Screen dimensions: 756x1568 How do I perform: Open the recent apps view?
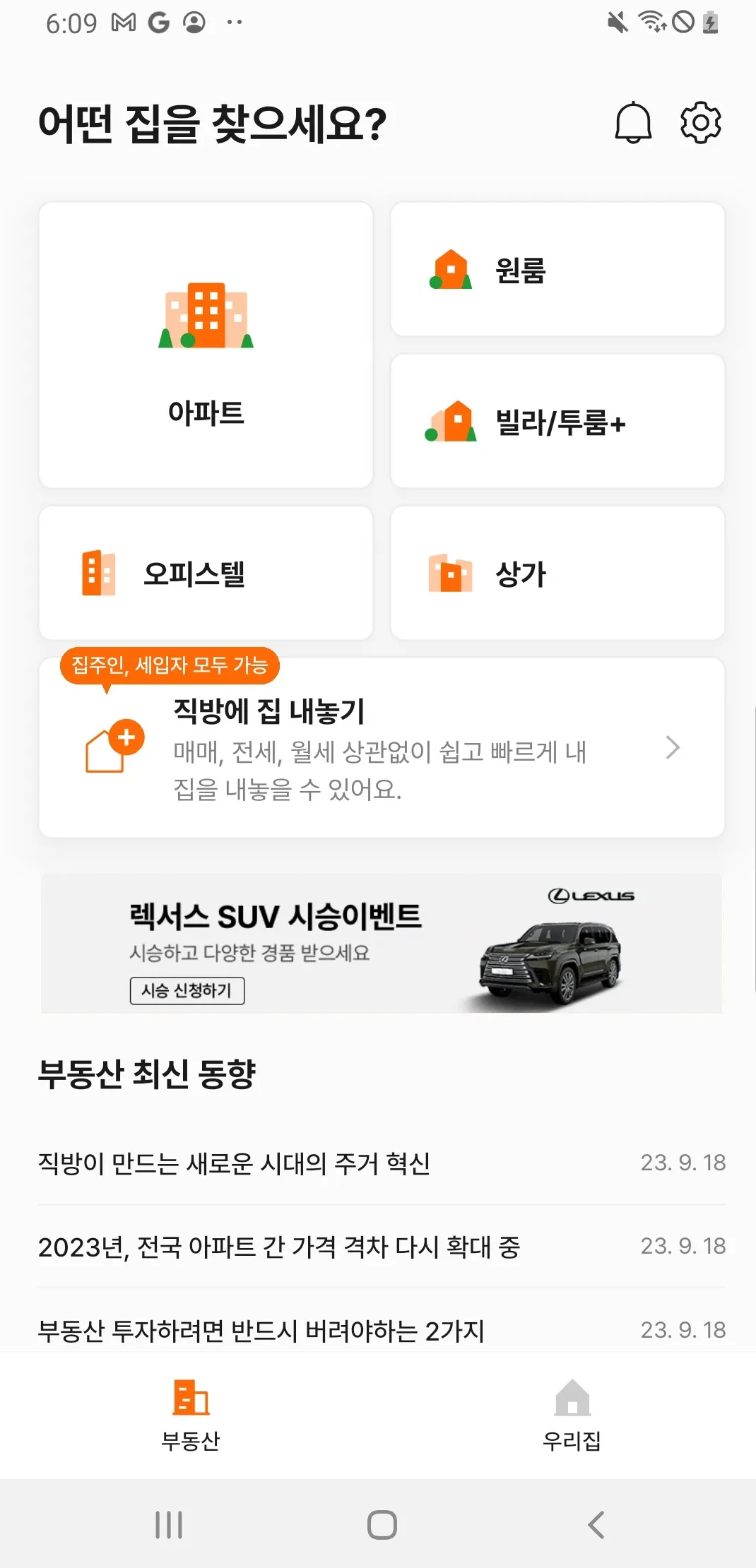coord(169,1524)
